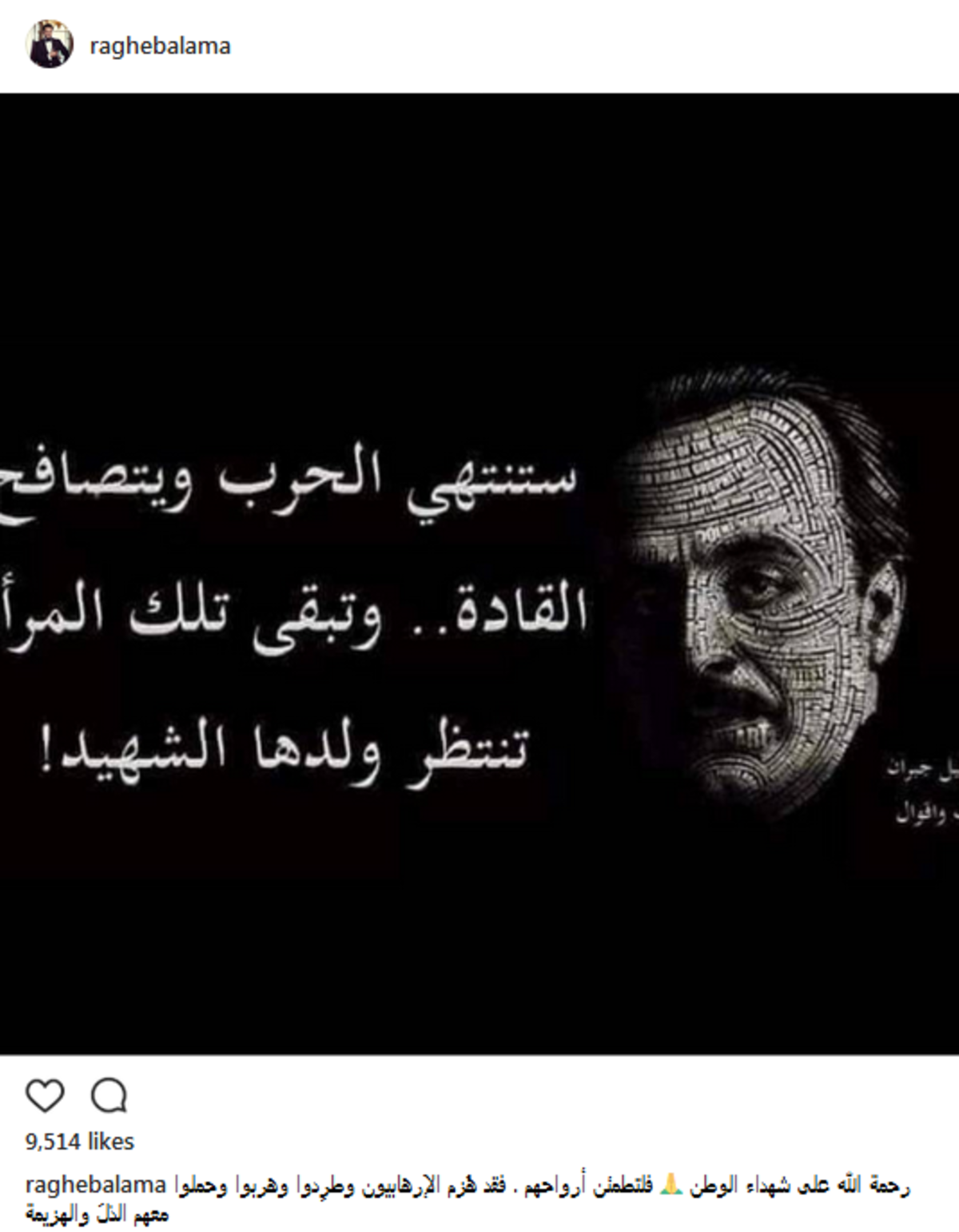Open comments with the speech bubble icon
Viewport: 959px width, 1232px height.
click(109, 1095)
